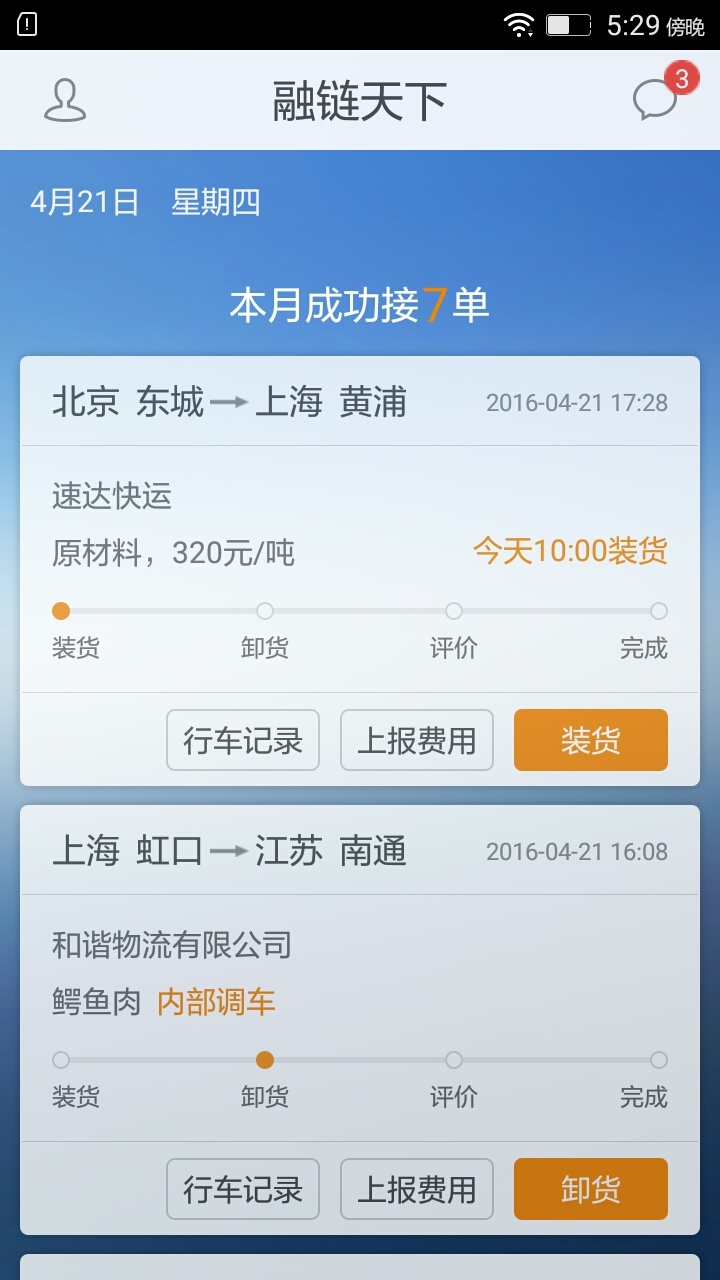Open the user profile icon
The width and height of the screenshot is (720, 1280).
pyautogui.click(x=65, y=100)
